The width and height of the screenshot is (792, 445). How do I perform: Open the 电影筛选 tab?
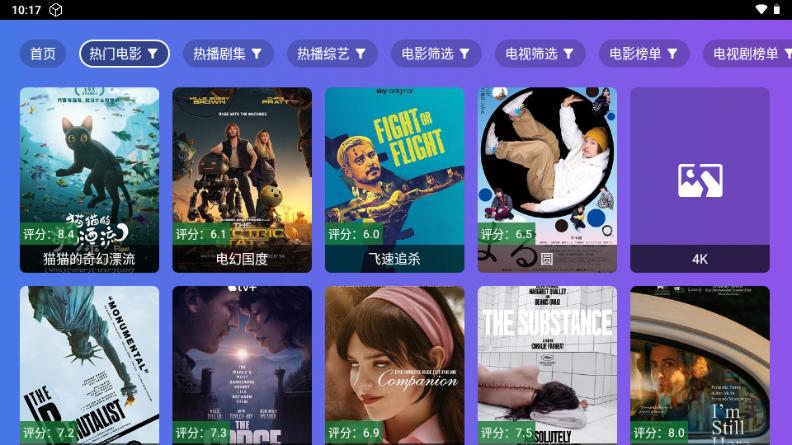pos(436,54)
